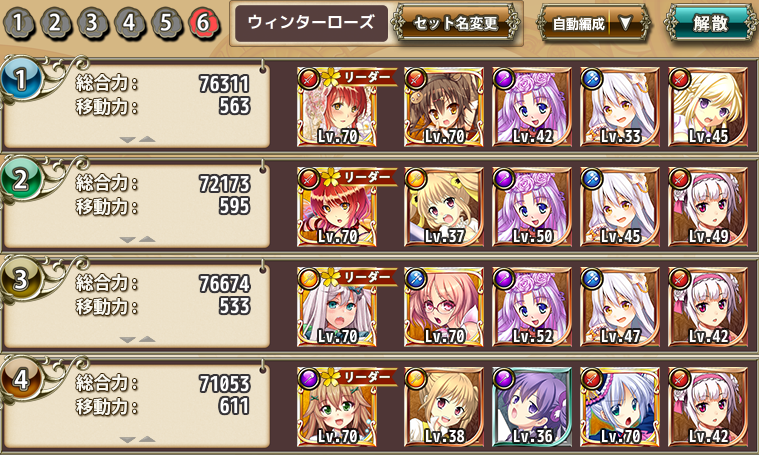Tap the セット名変更 rename button
759x455 pixels.
(x=456, y=23)
